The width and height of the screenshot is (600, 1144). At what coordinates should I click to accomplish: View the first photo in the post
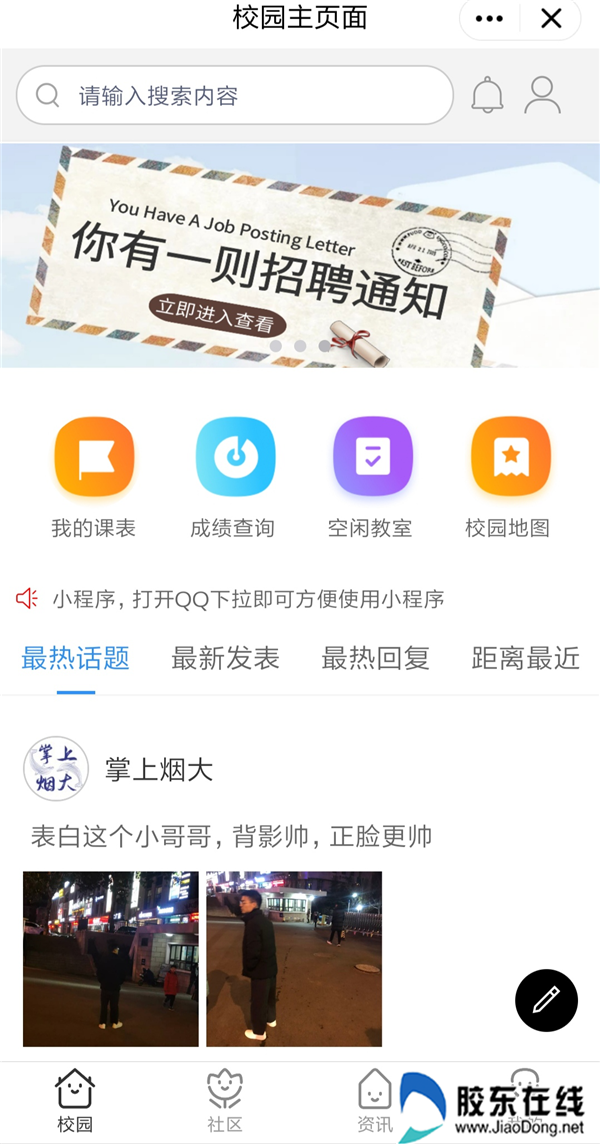coord(111,959)
